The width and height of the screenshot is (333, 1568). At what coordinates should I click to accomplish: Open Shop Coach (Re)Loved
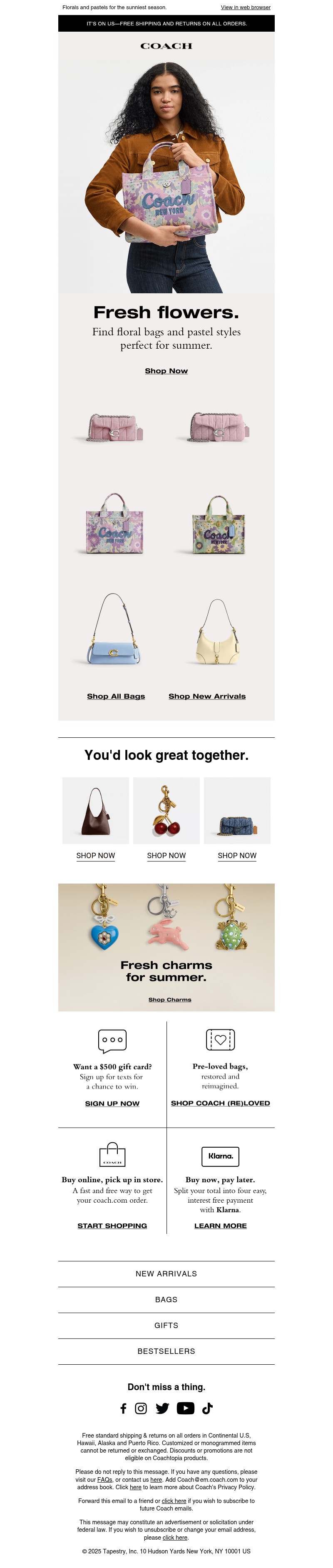[220, 1103]
